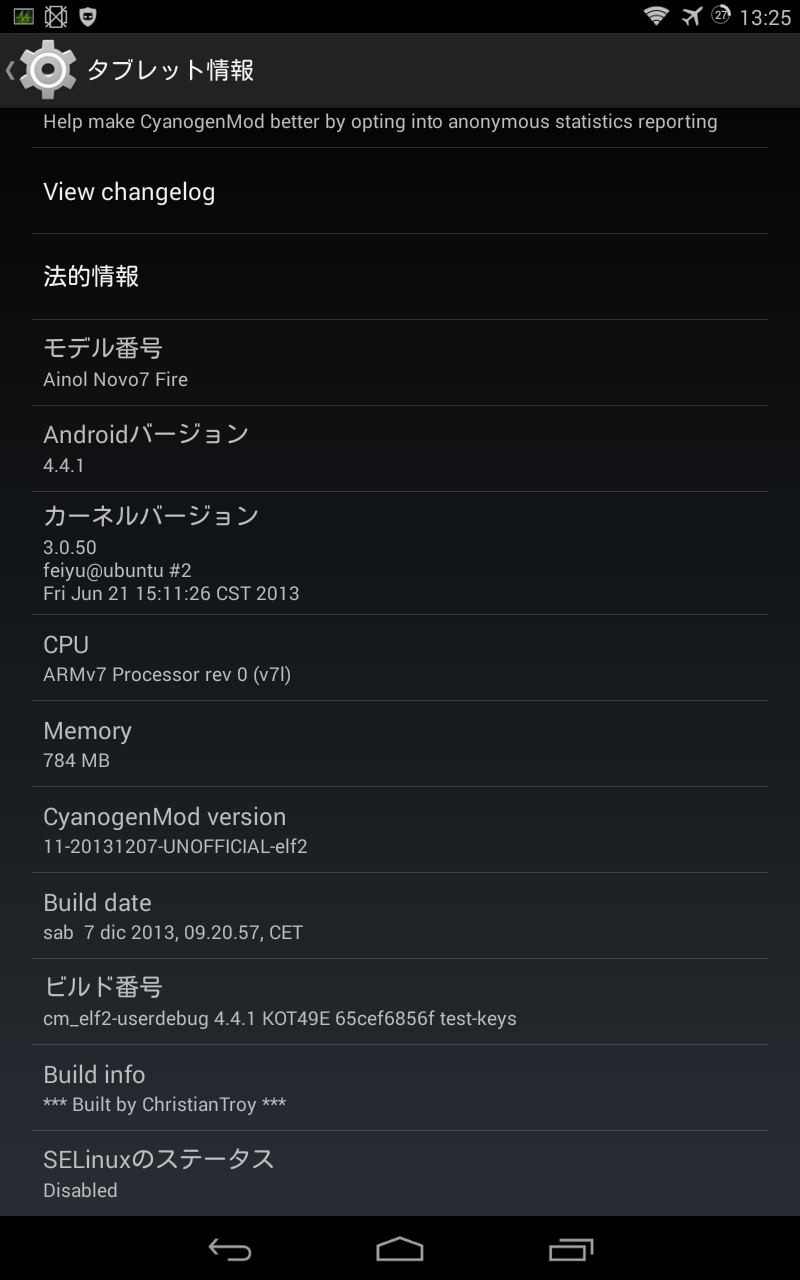The image size is (800, 1280).
Task: Open 法的情報 legal information
Action: (400, 277)
